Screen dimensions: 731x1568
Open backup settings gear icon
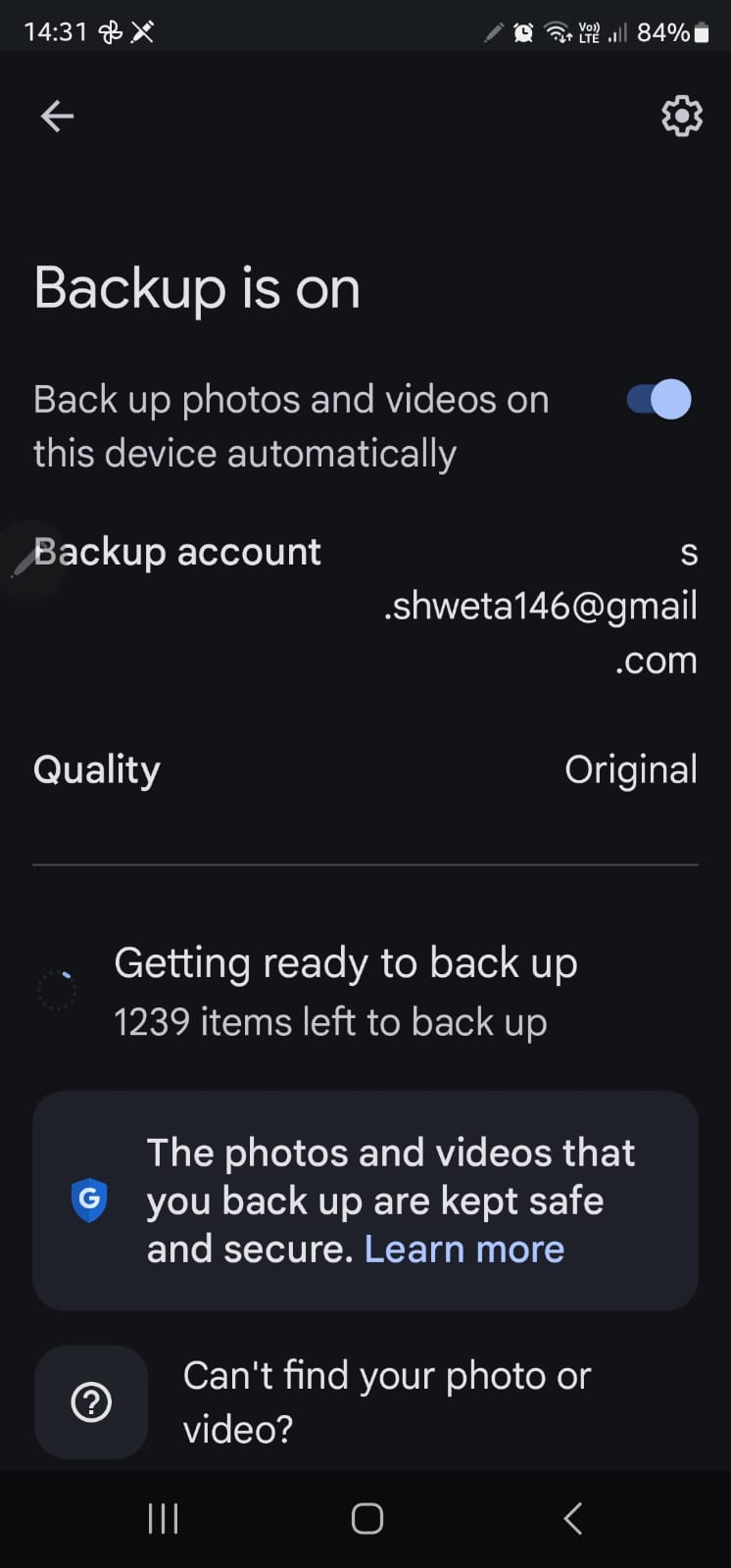point(682,117)
